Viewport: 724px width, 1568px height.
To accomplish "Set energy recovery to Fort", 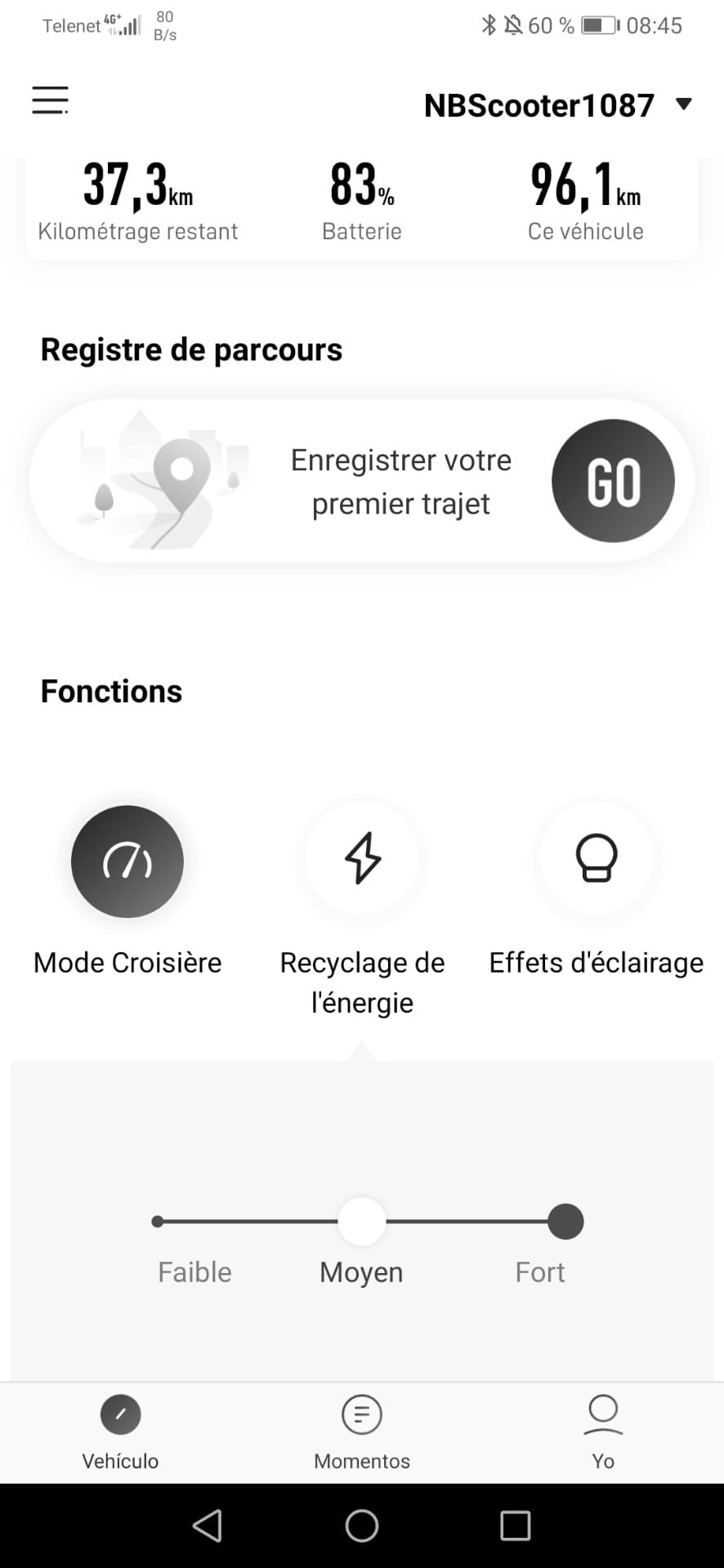I will click(x=565, y=1222).
